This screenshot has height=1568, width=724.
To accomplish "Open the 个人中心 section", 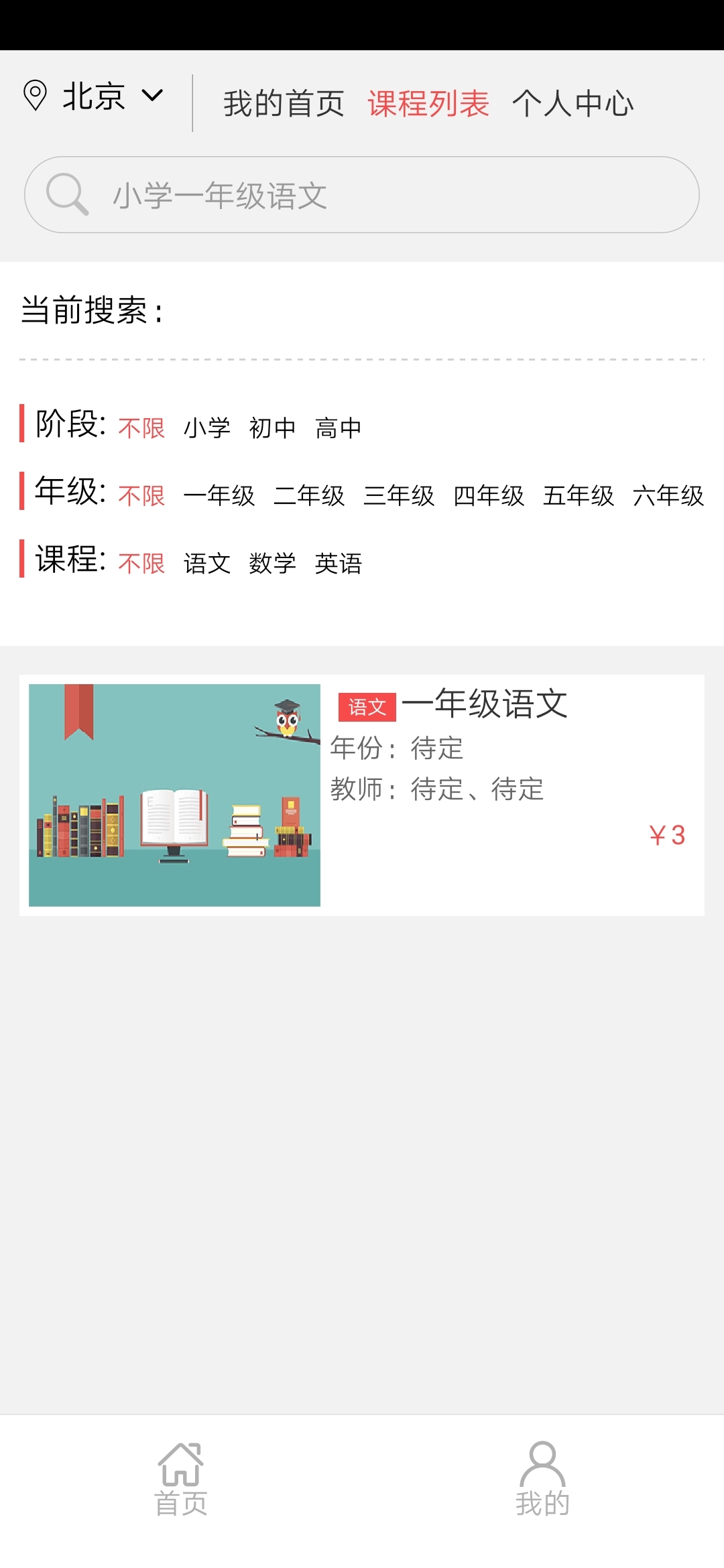I will (x=575, y=102).
